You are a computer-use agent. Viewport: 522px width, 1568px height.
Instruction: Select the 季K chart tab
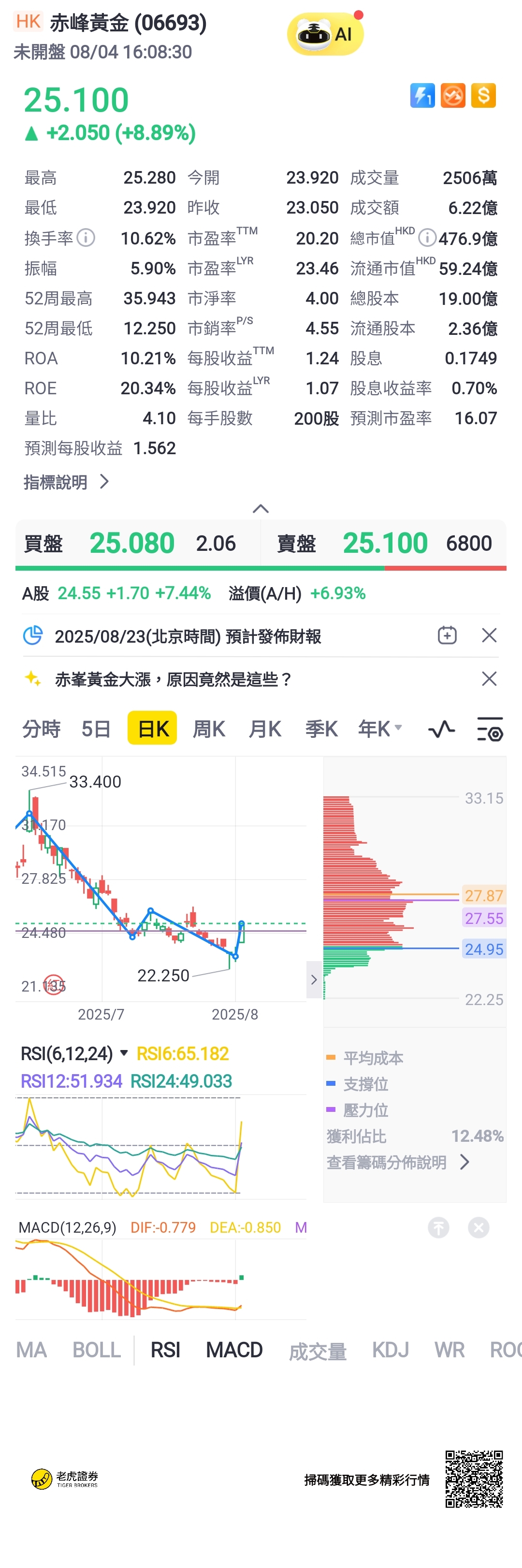point(321,729)
